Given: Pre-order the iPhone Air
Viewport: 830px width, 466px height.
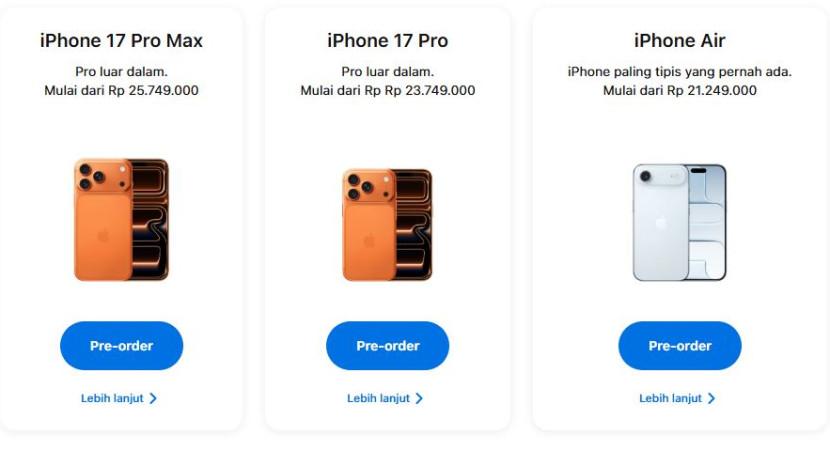Looking at the screenshot, I should pyautogui.click(x=679, y=346).
